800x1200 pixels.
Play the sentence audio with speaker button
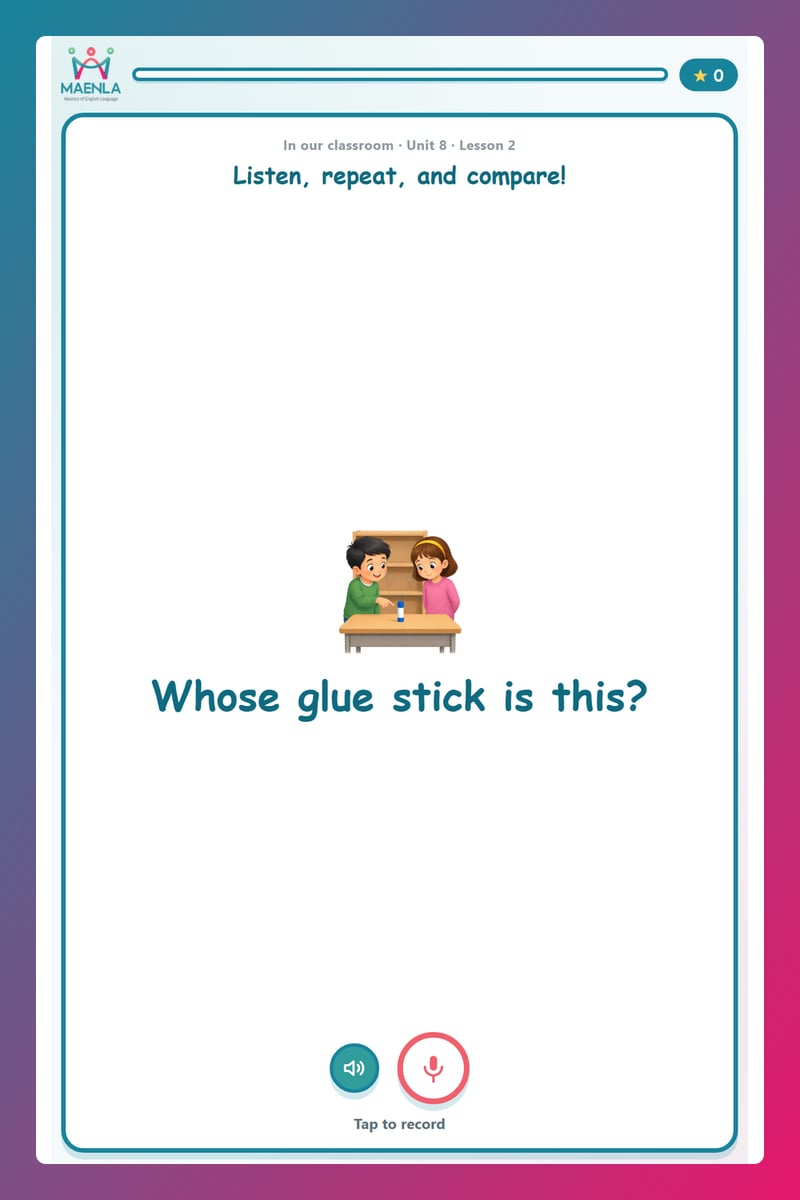354,1068
